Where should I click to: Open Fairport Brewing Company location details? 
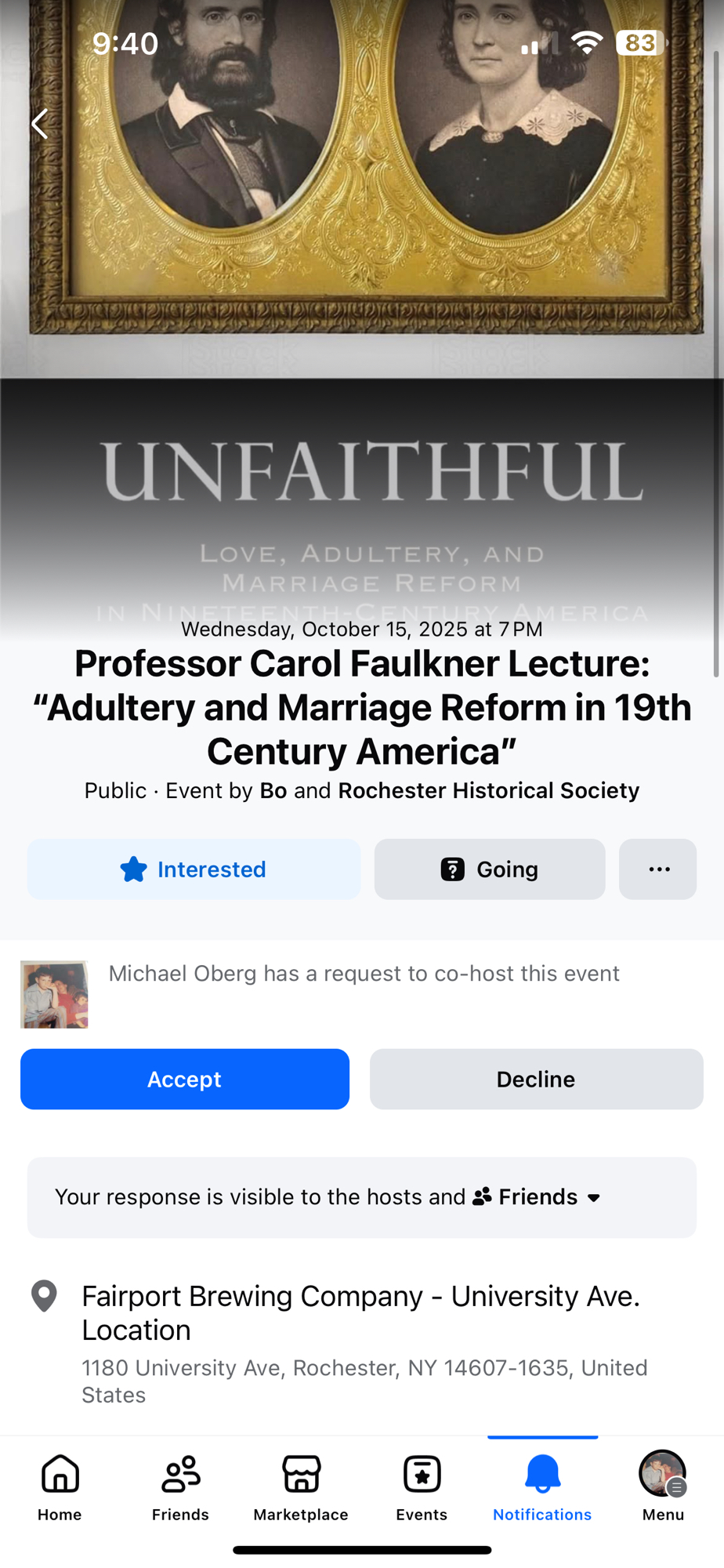360,1313
